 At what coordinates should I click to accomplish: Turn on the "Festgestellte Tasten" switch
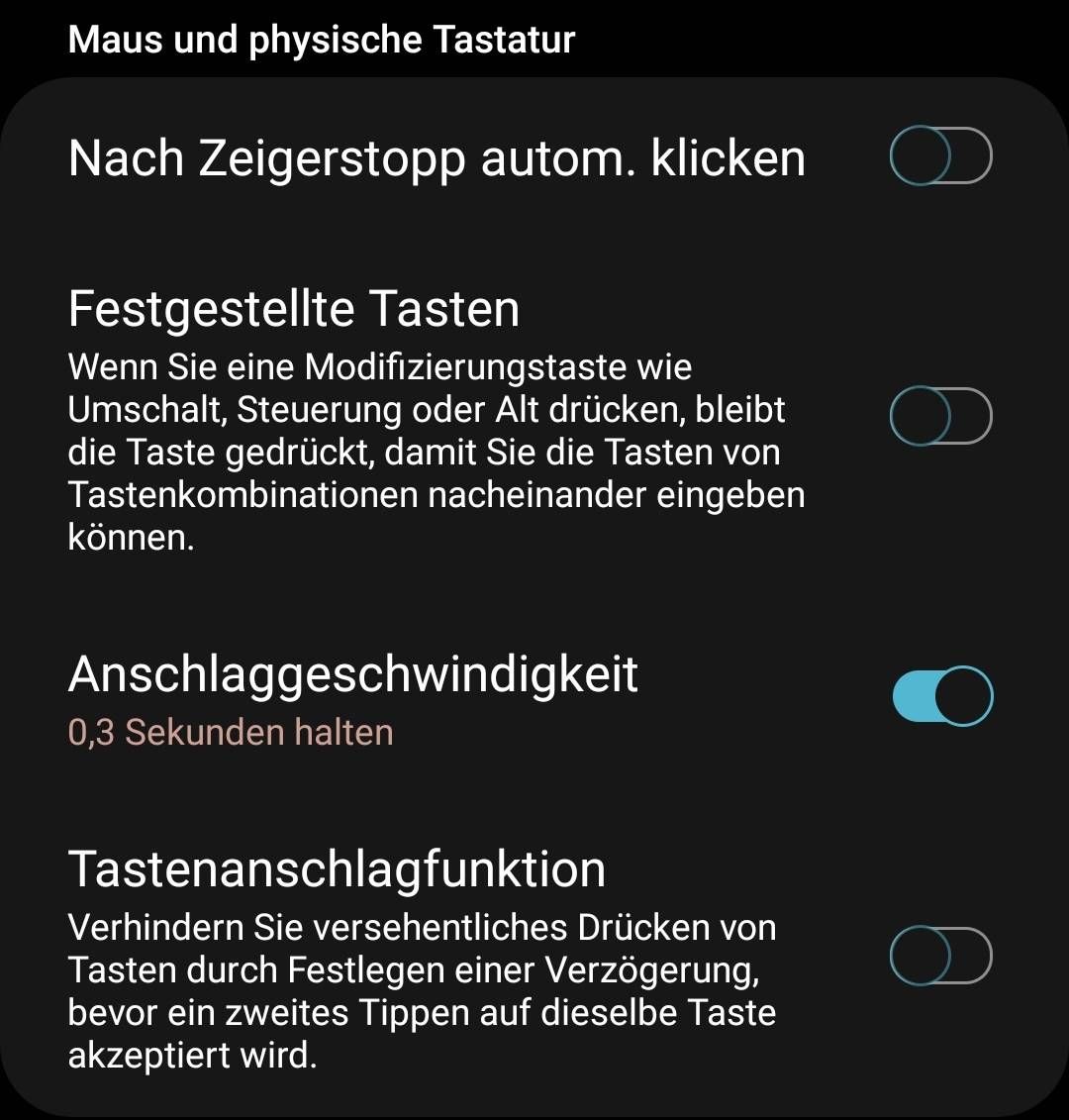[940, 416]
